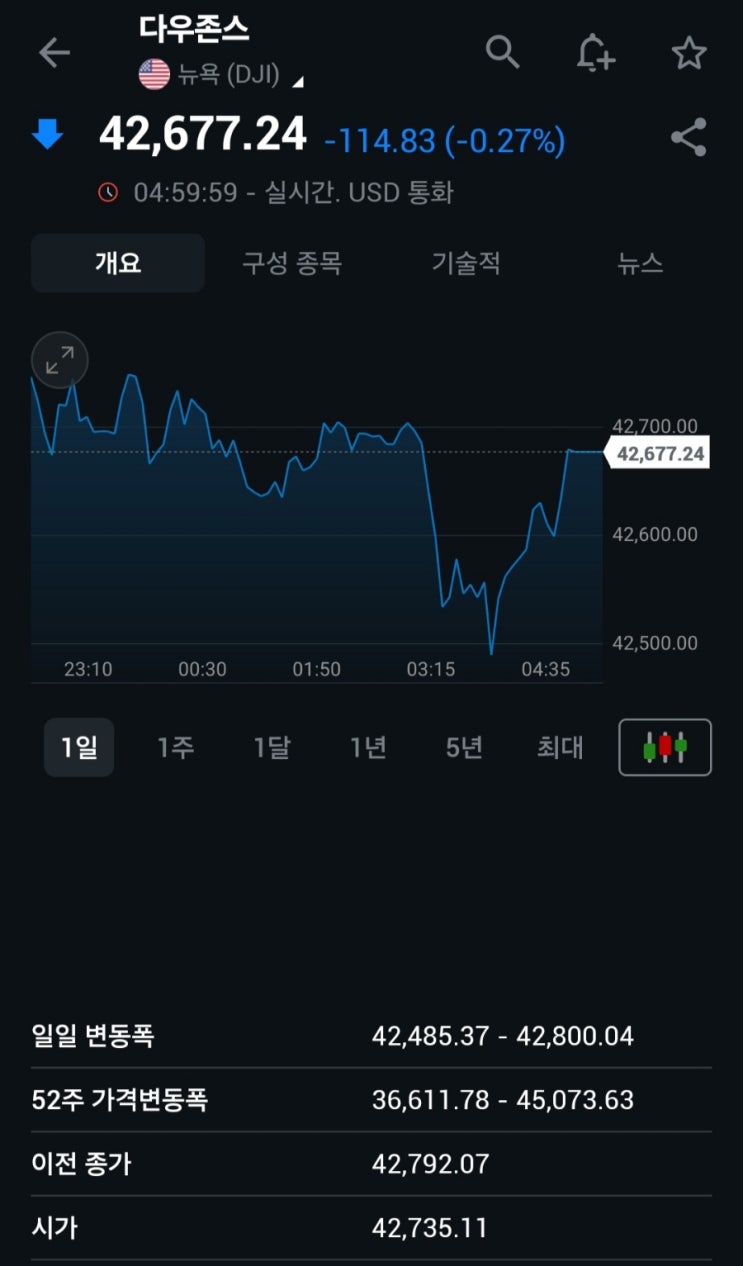Open the search magnifier icon

pos(502,51)
